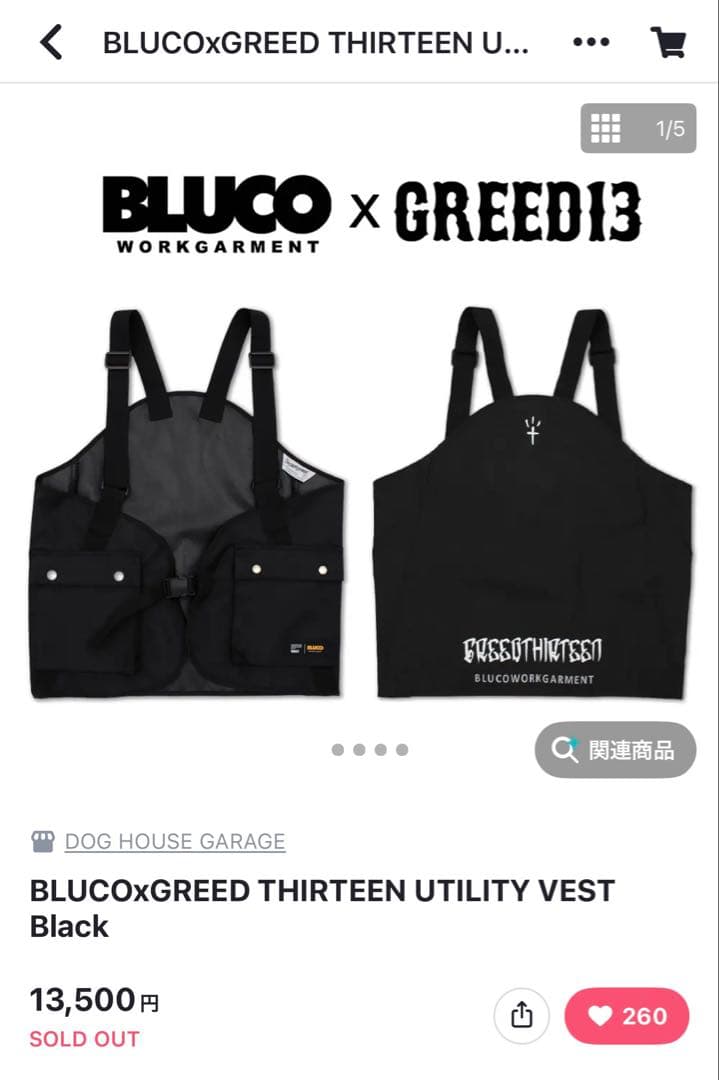Open the image grid view 1/5
The width and height of the screenshot is (719, 1080).
coord(638,128)
